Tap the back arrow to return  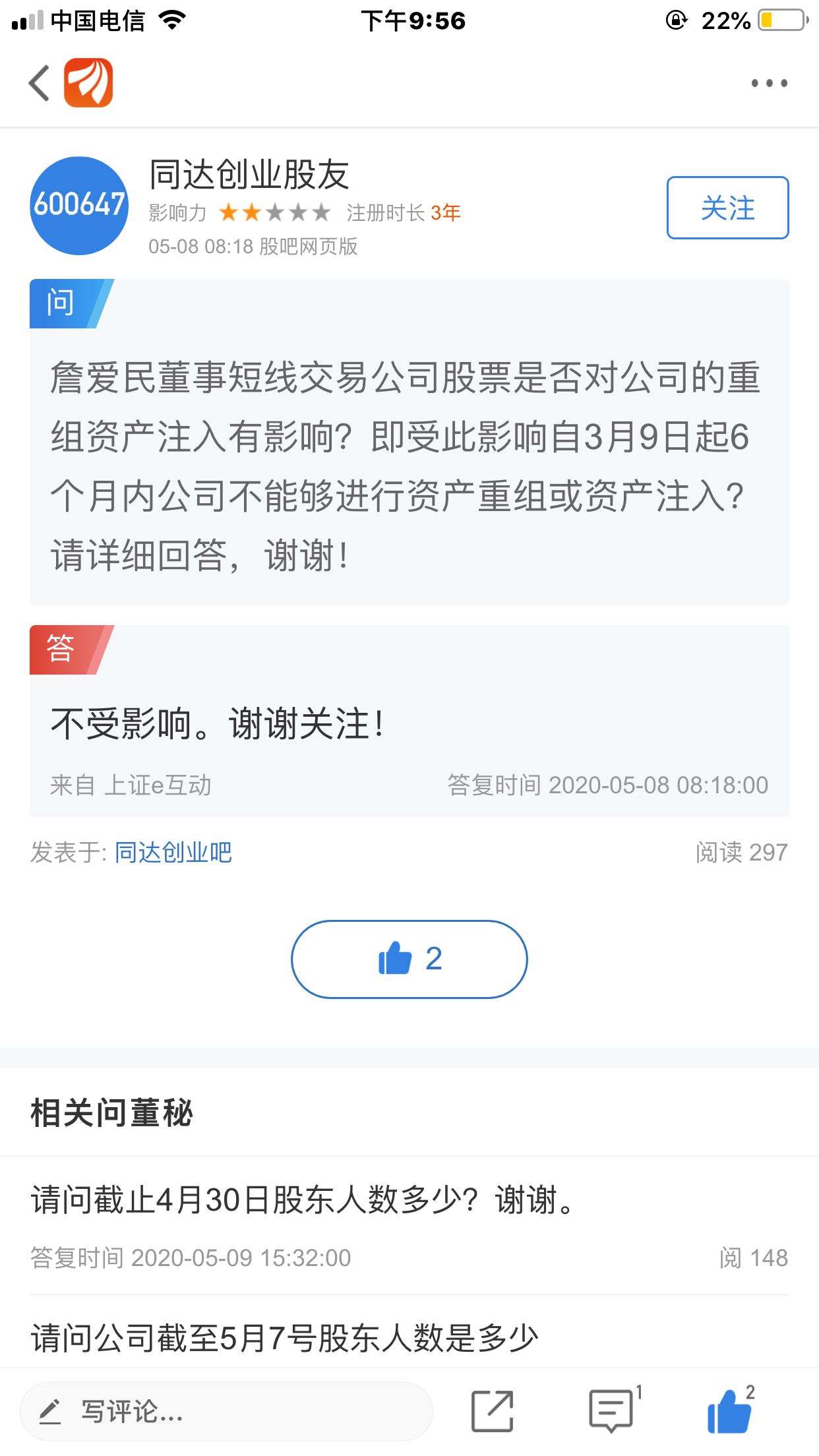pyautogui.click(x=38, y=83)
